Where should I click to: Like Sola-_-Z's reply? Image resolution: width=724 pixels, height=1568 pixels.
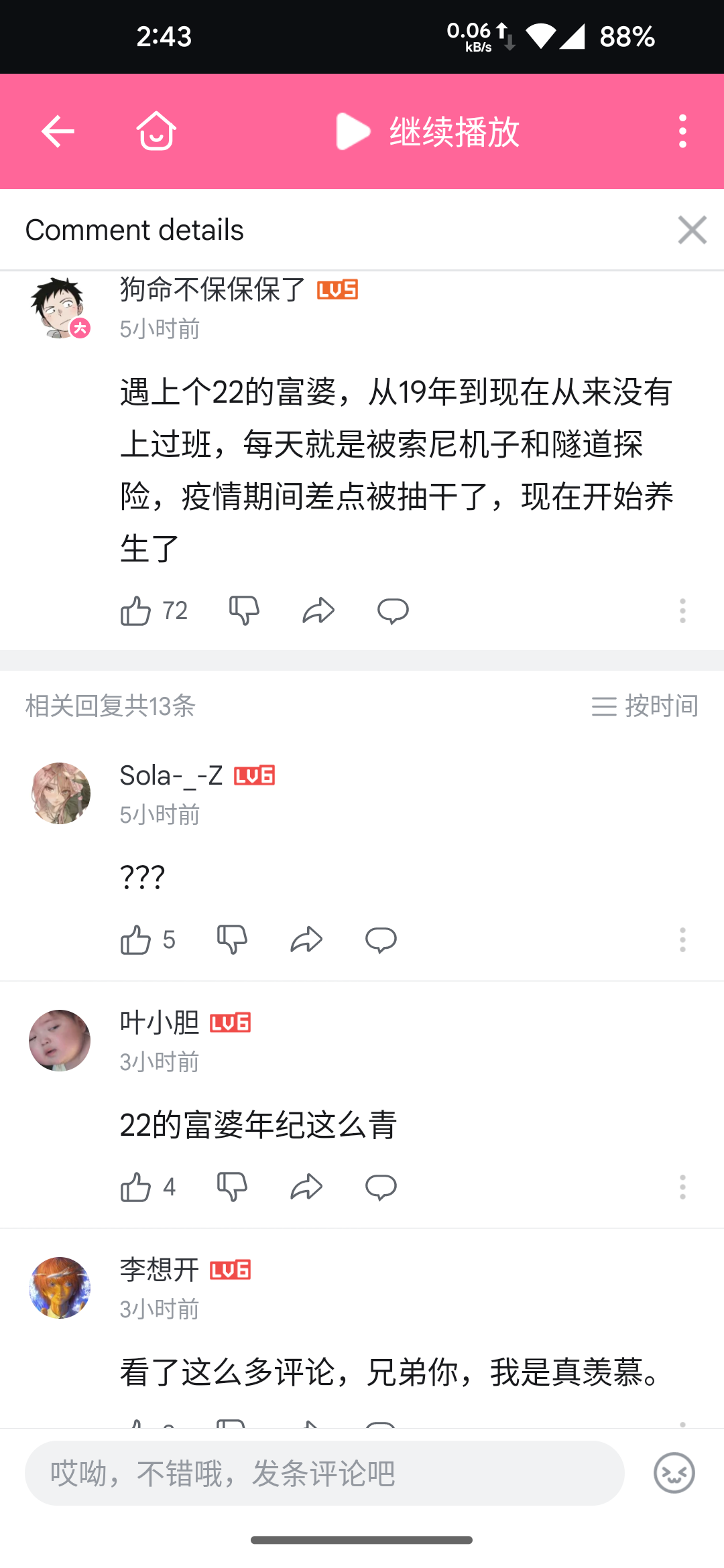pos(136,939)
